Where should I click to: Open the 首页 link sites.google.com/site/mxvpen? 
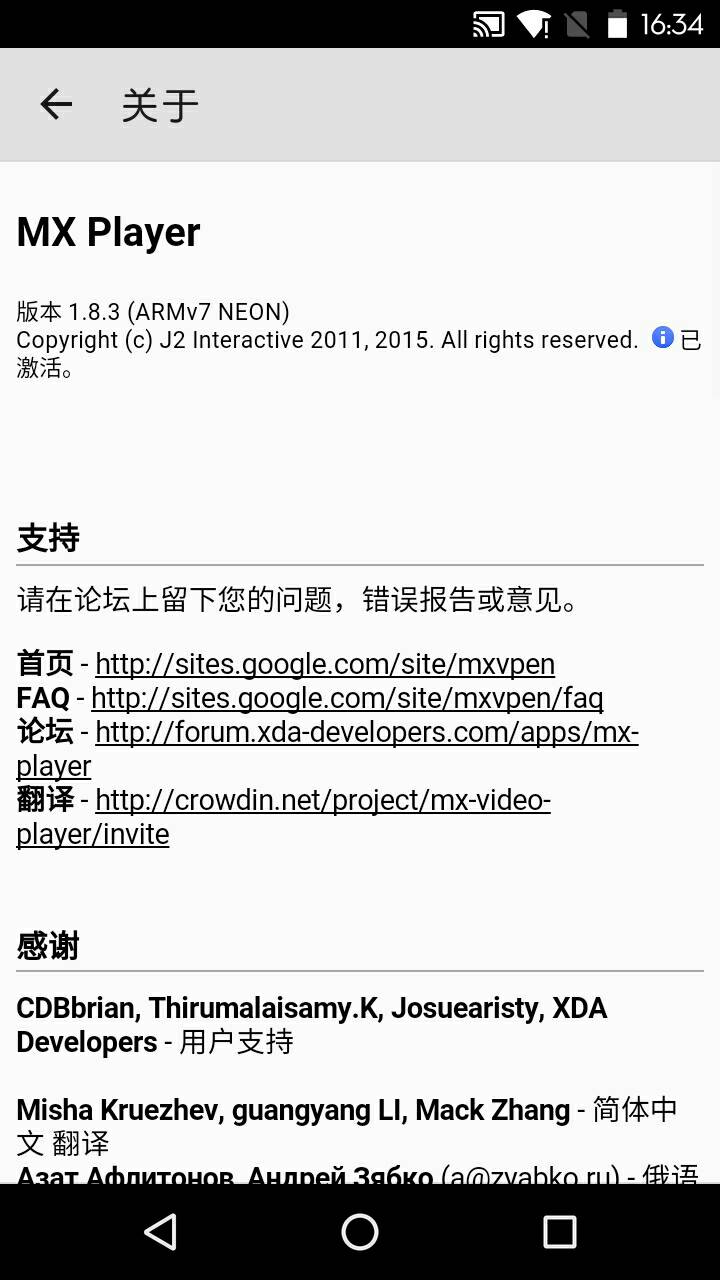[x=325, y=664]
